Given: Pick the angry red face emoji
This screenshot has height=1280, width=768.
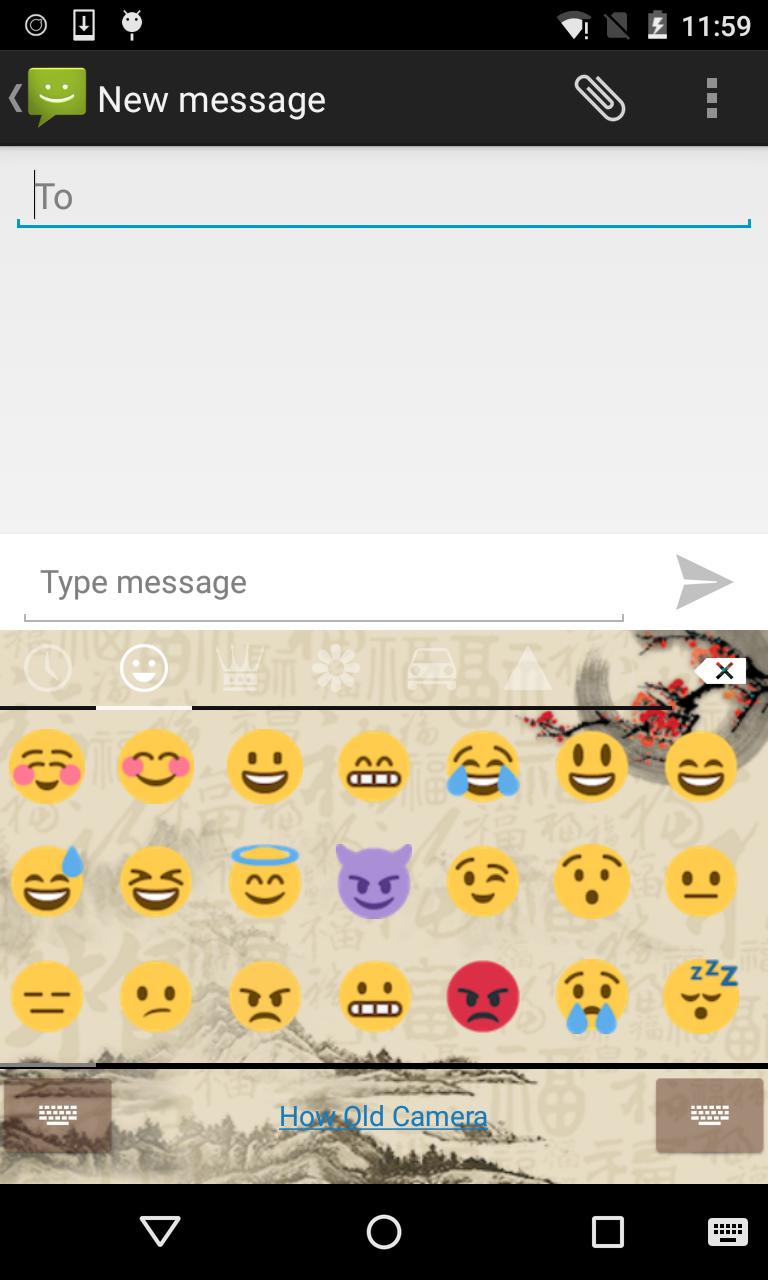Looking at the screenshot, I should (x=484, y=996).
